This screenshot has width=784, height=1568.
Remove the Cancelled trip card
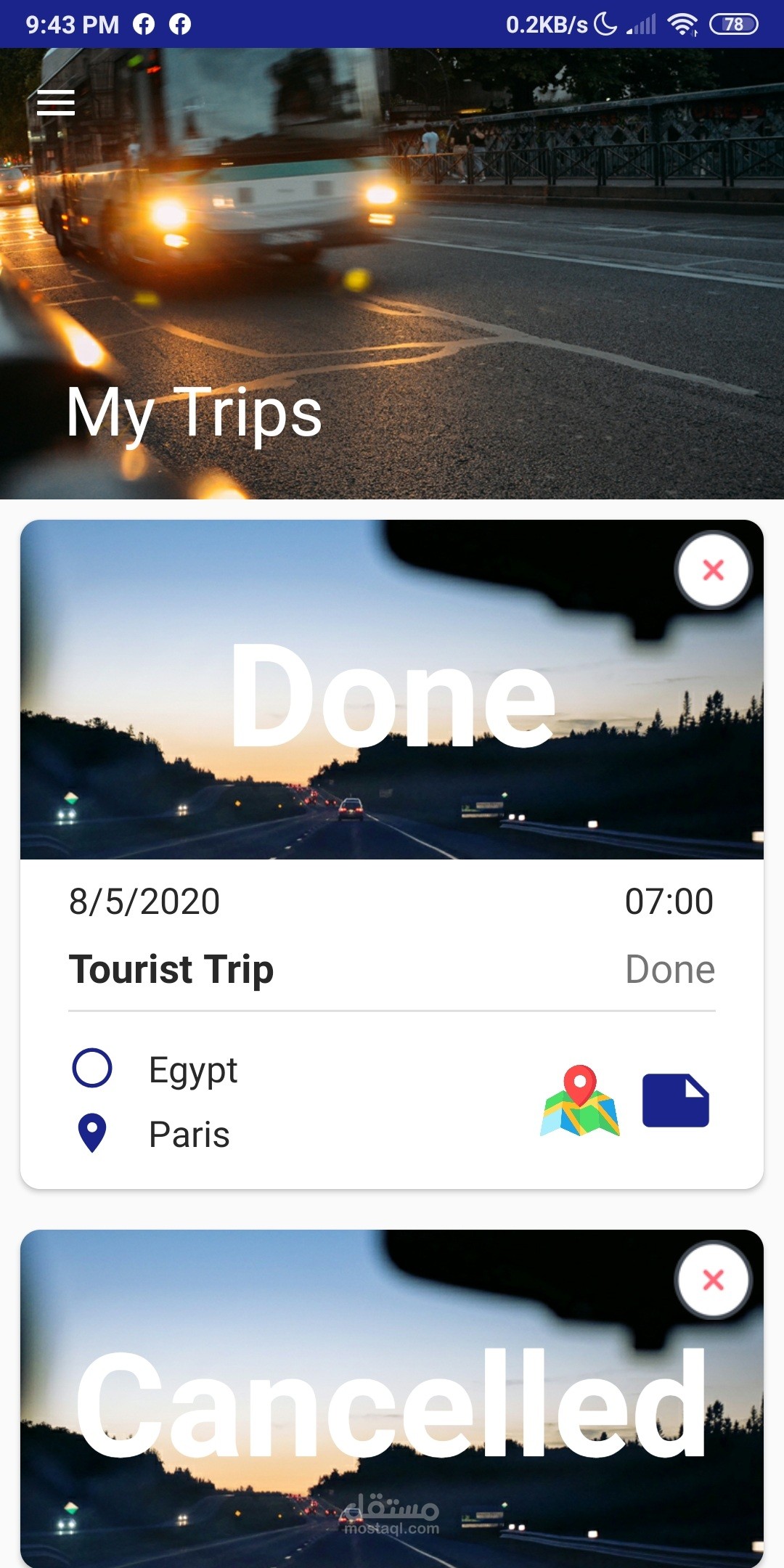click(x=713, y=1280)
